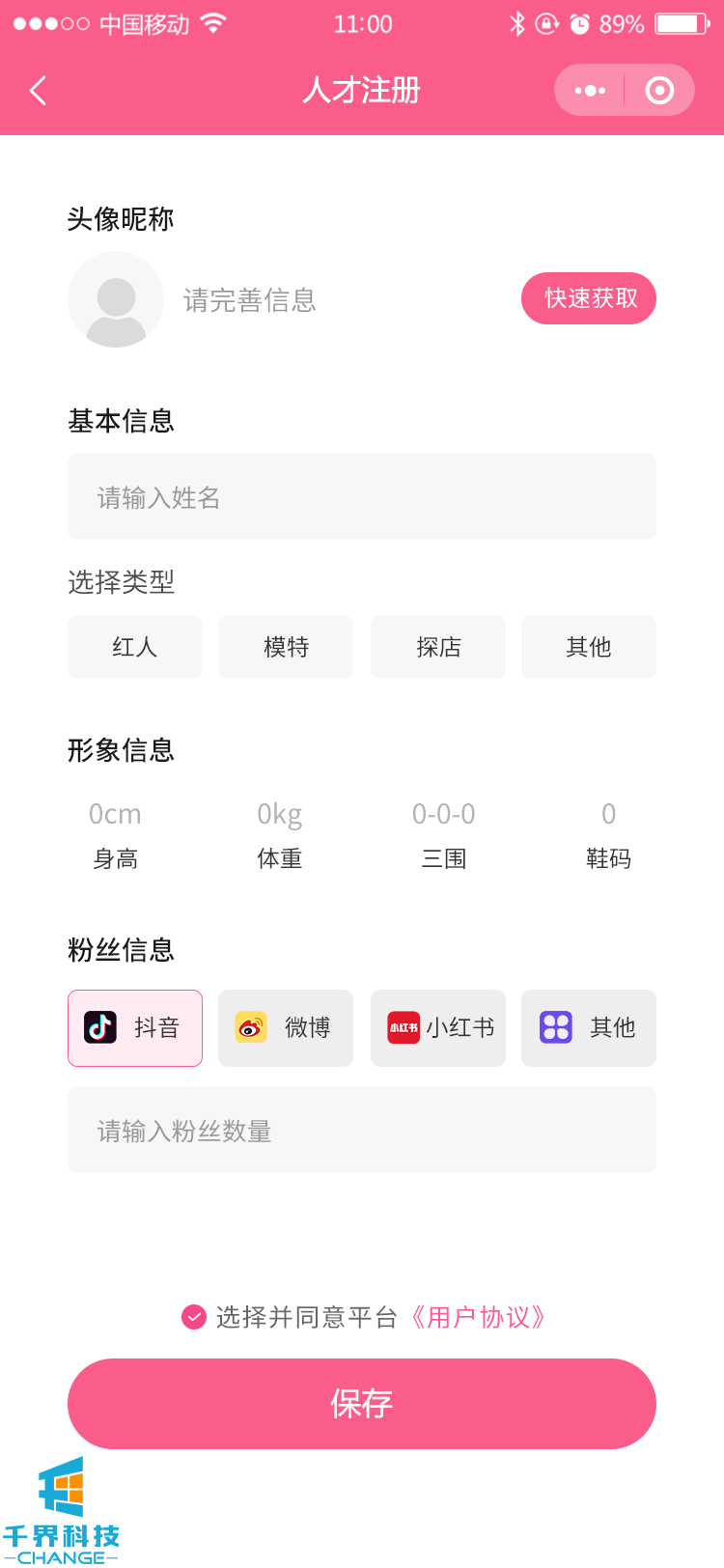Switch to the 小红书 platform
This screenshot has height=1568, width=724.
coord(438,1028)
